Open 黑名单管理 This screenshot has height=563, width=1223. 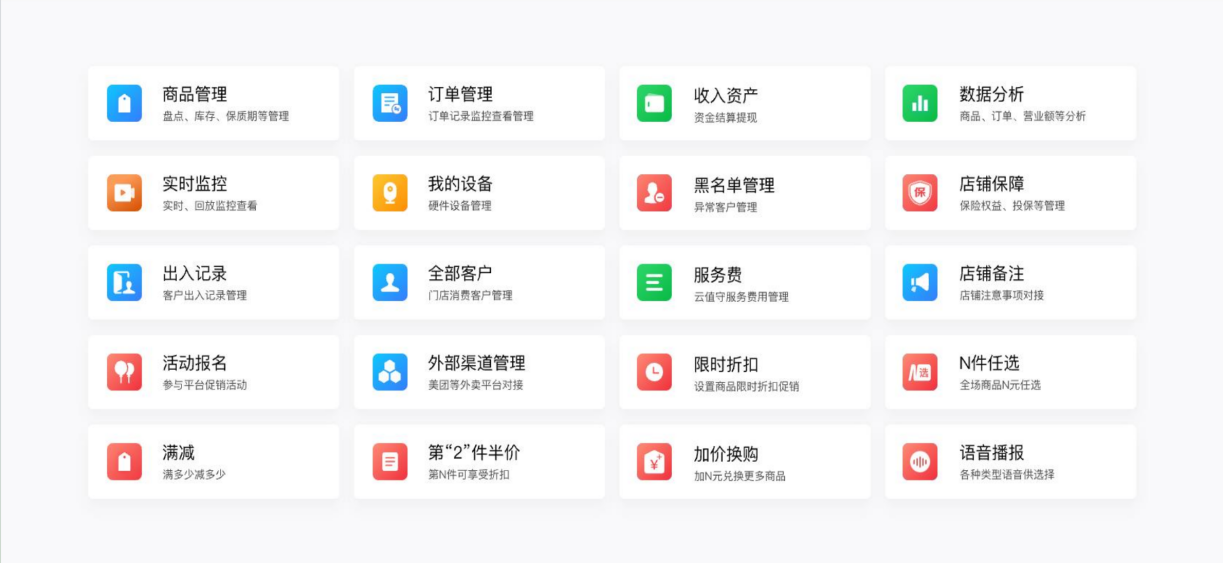click(744, 193)
